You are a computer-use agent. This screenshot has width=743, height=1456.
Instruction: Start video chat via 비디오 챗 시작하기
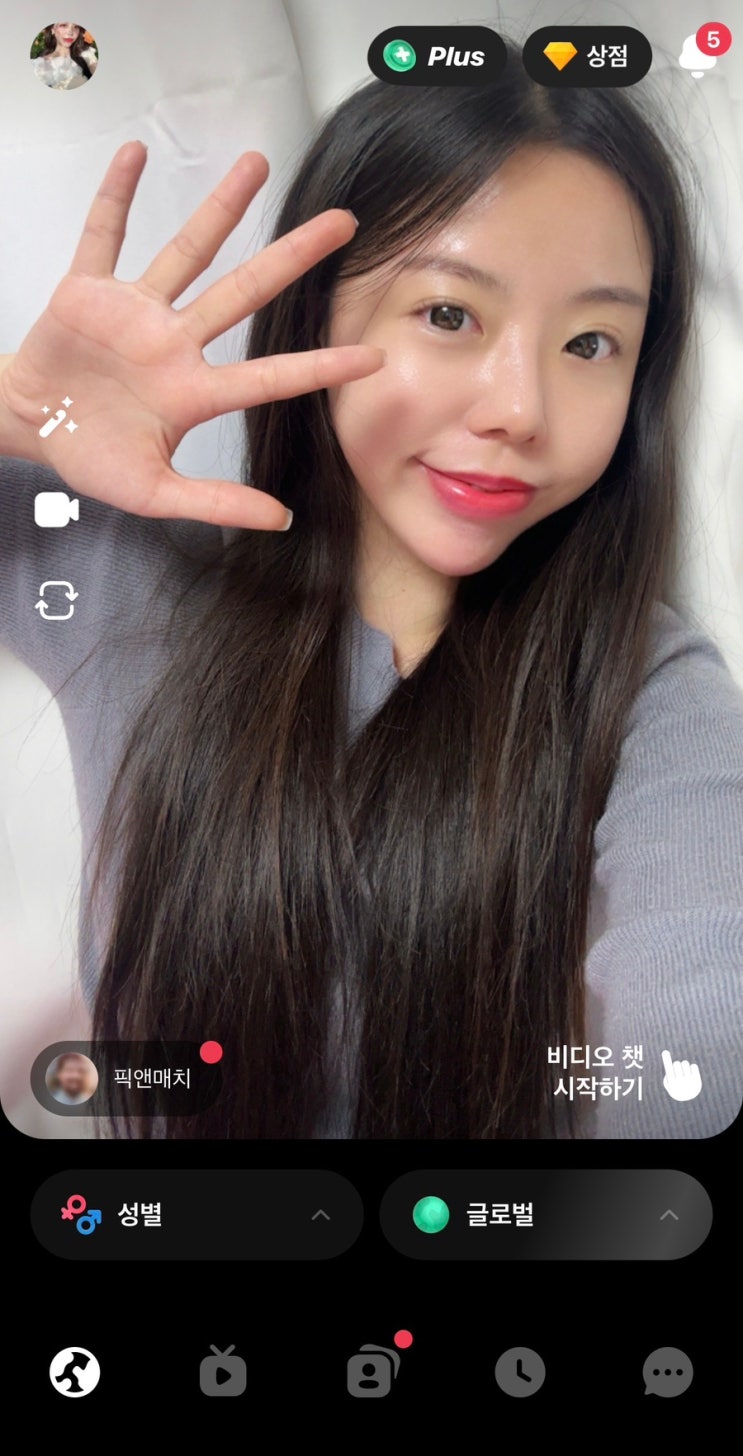624,1073
